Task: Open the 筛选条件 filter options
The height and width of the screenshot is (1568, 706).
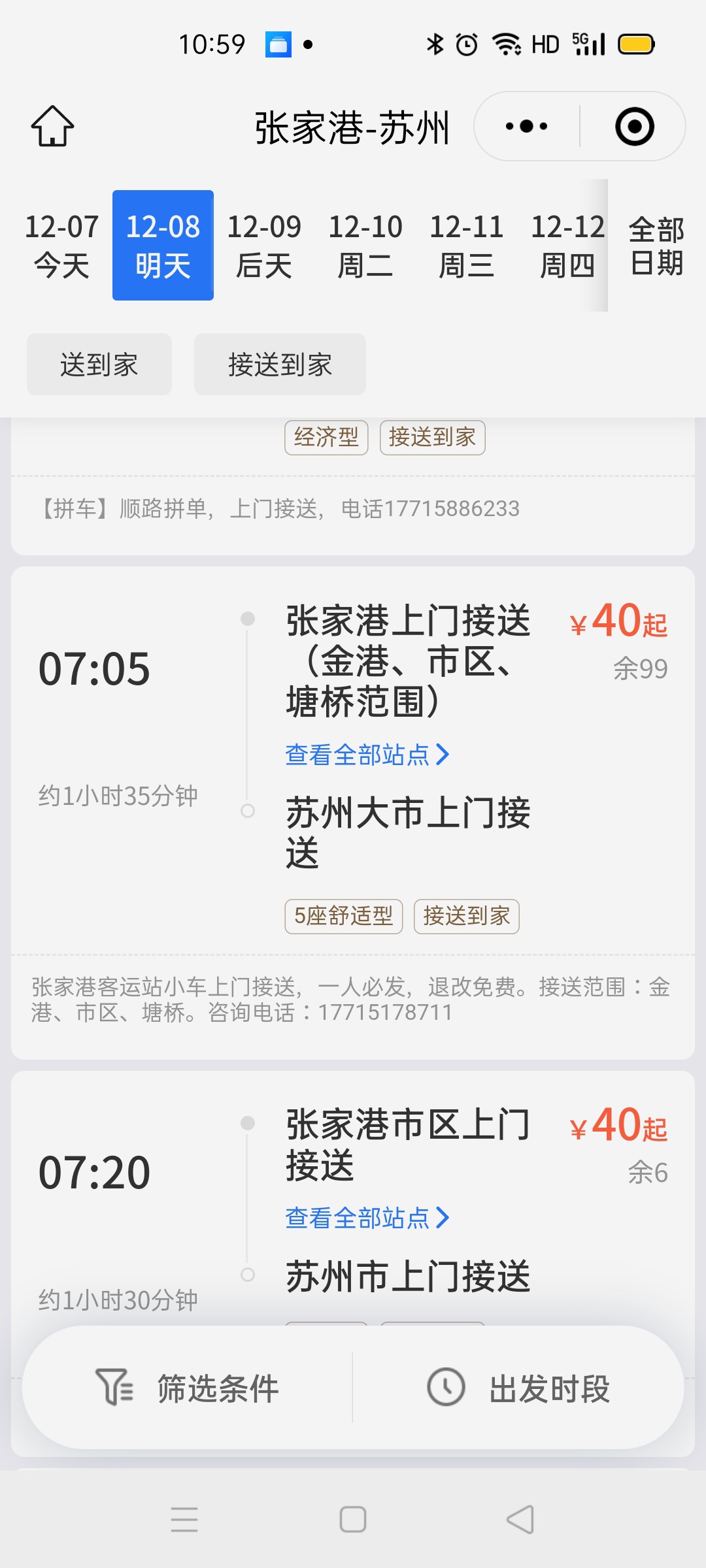Action: [x=188, y=1388]
